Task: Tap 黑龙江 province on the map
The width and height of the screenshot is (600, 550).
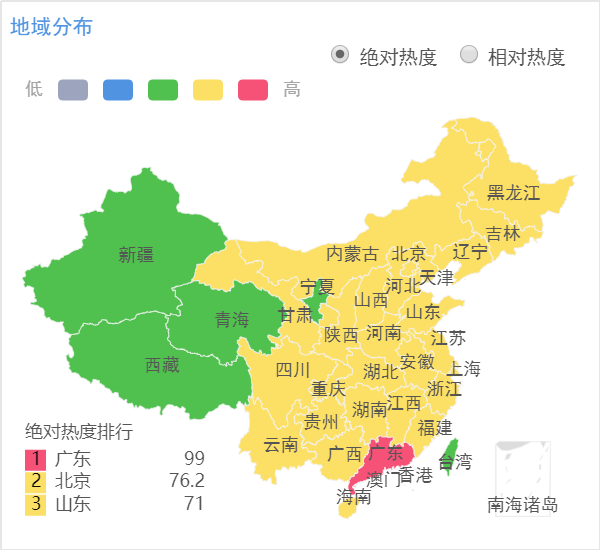Action: pos(513,192)
